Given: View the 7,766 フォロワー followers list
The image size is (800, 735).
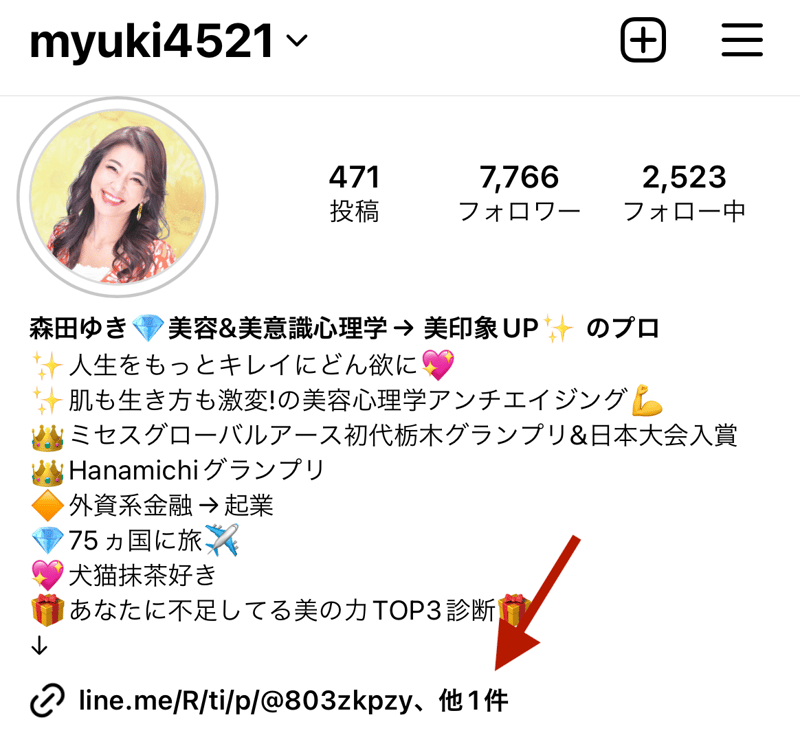Looking at the screenshot, I should 519,194.
